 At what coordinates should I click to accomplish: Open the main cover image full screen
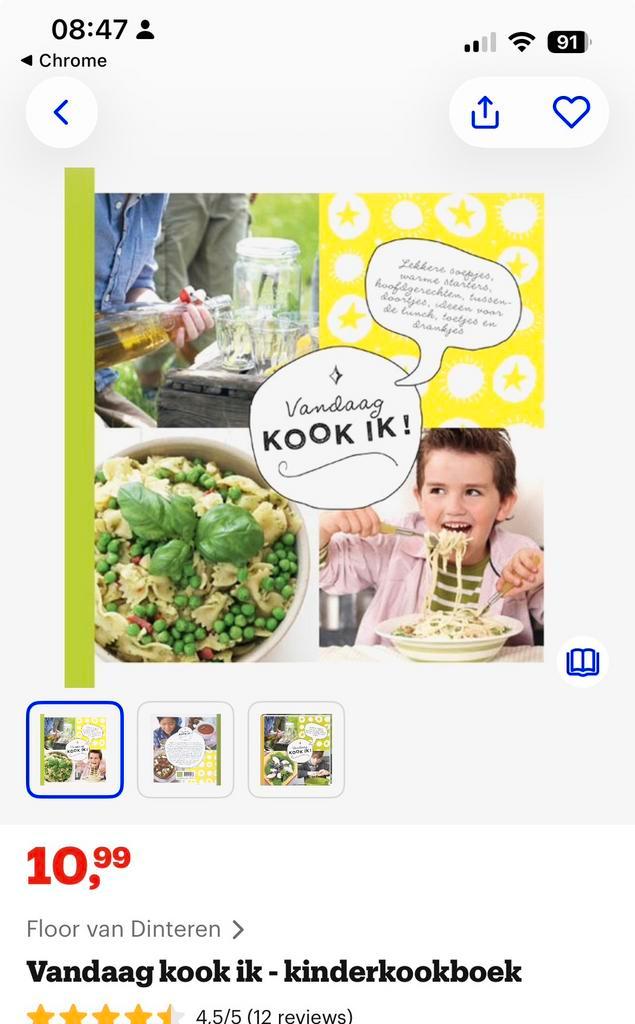pyautogui.click(x=318, y=427)
